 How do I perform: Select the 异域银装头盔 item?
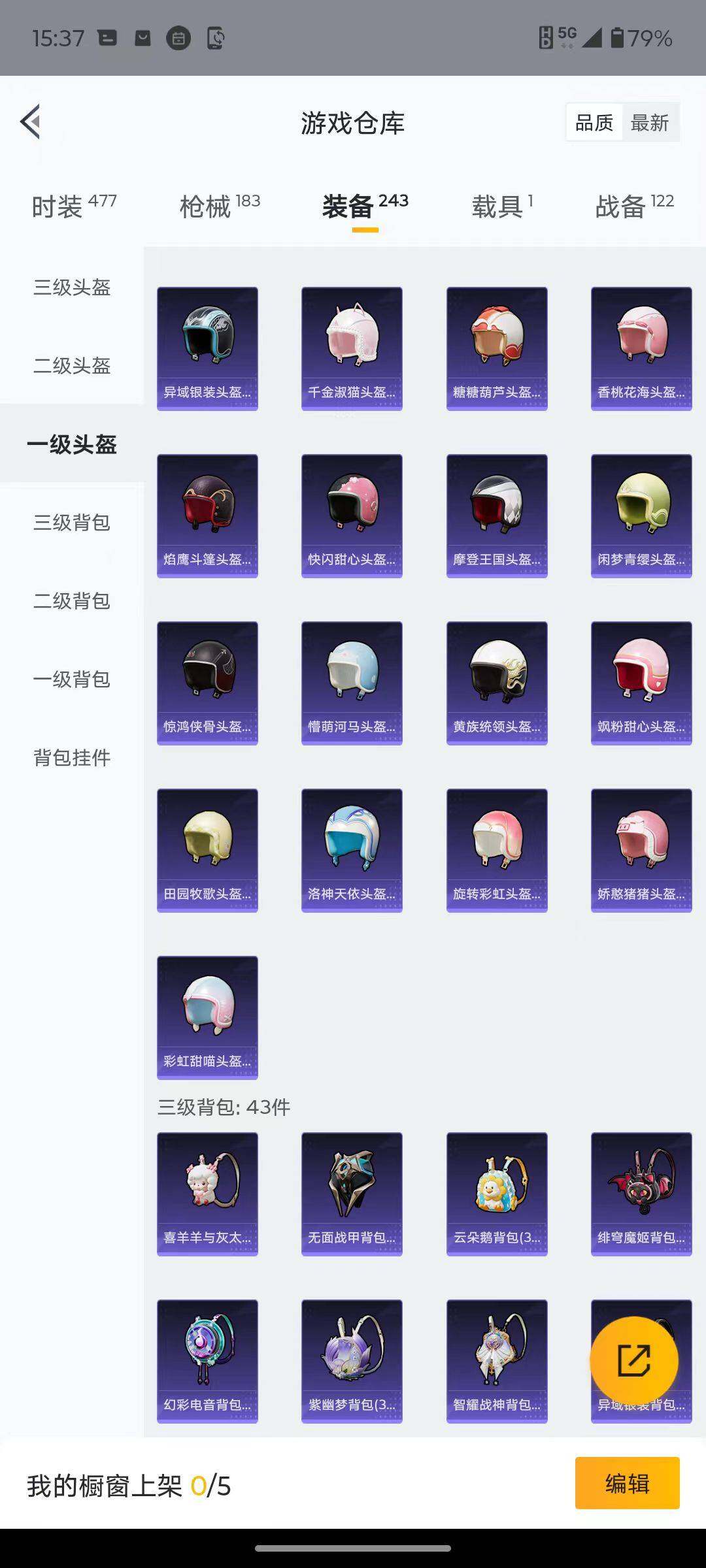(207, 346)
